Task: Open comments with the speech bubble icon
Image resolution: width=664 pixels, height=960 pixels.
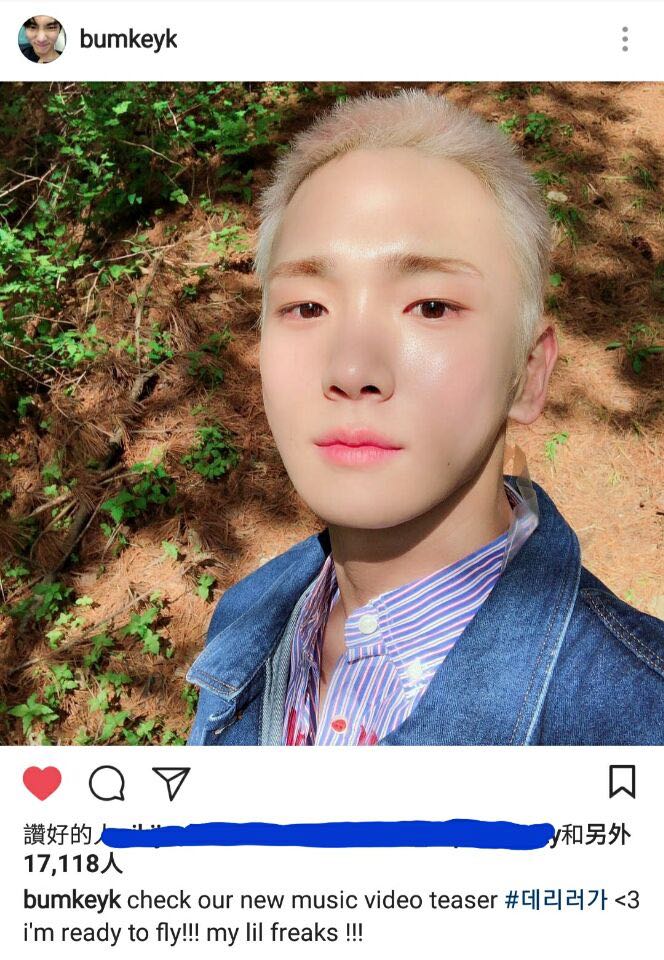Action: pyautogui.click(x=107, y=782)
